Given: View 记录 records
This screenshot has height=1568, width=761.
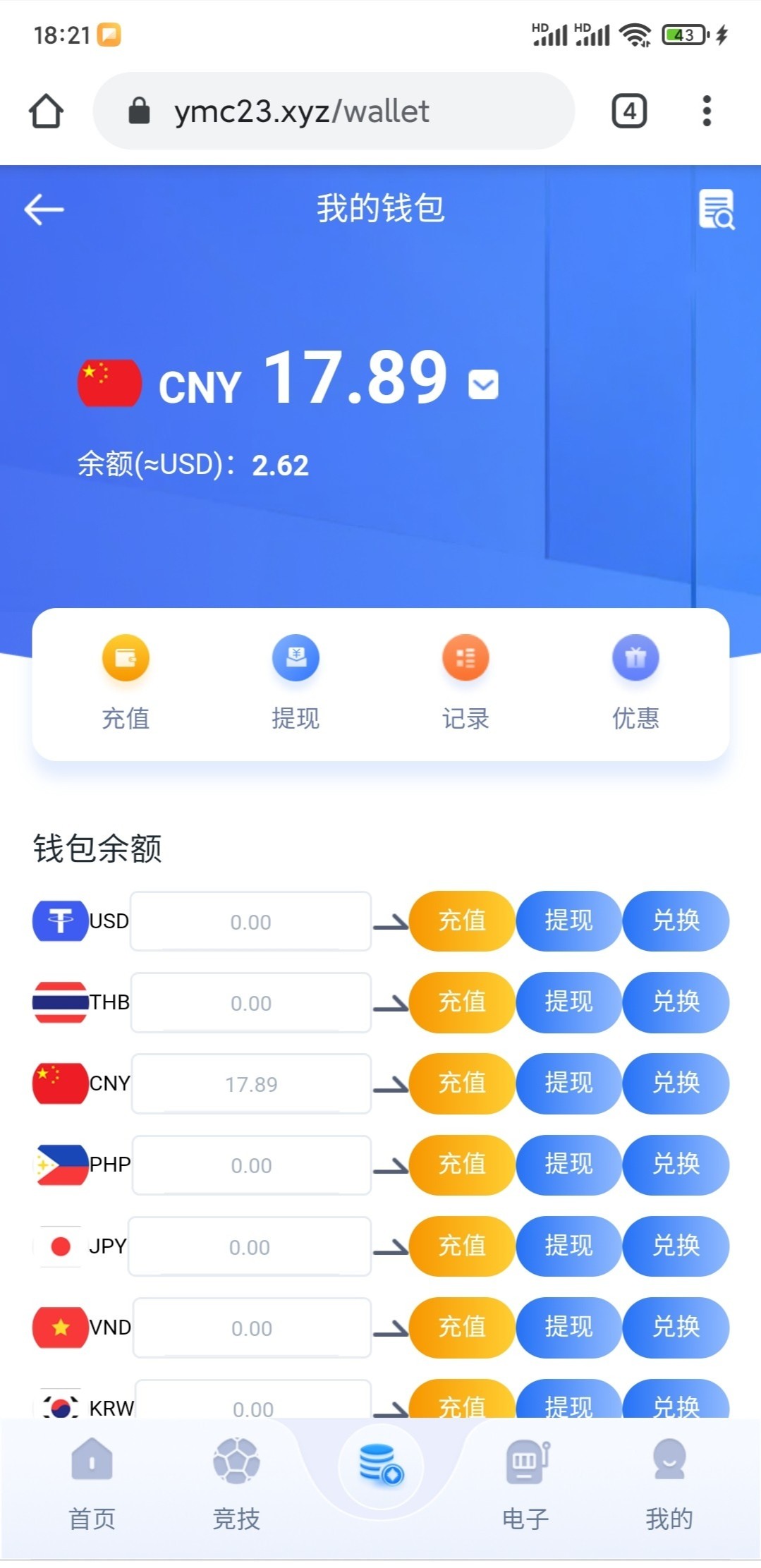Looking at the screenshot, I should click(465, 681).
